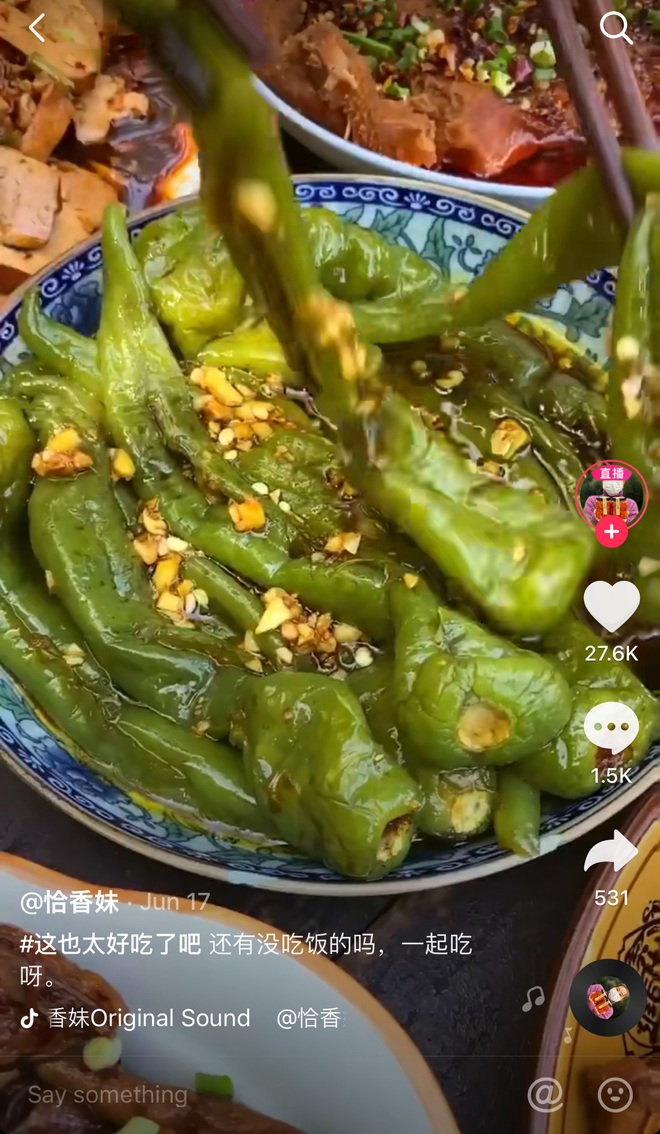Screen dimensions: 660x1134
Task: Open the spinning sound disc
Action: click(607, 997)
